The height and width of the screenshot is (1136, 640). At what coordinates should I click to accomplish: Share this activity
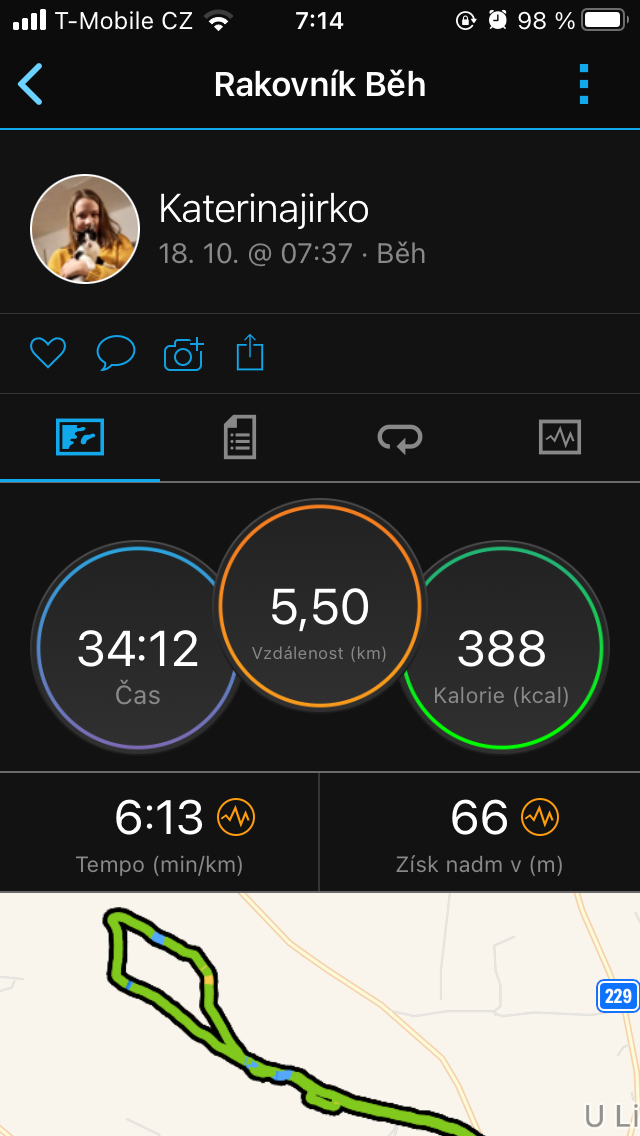click(250, 353)
